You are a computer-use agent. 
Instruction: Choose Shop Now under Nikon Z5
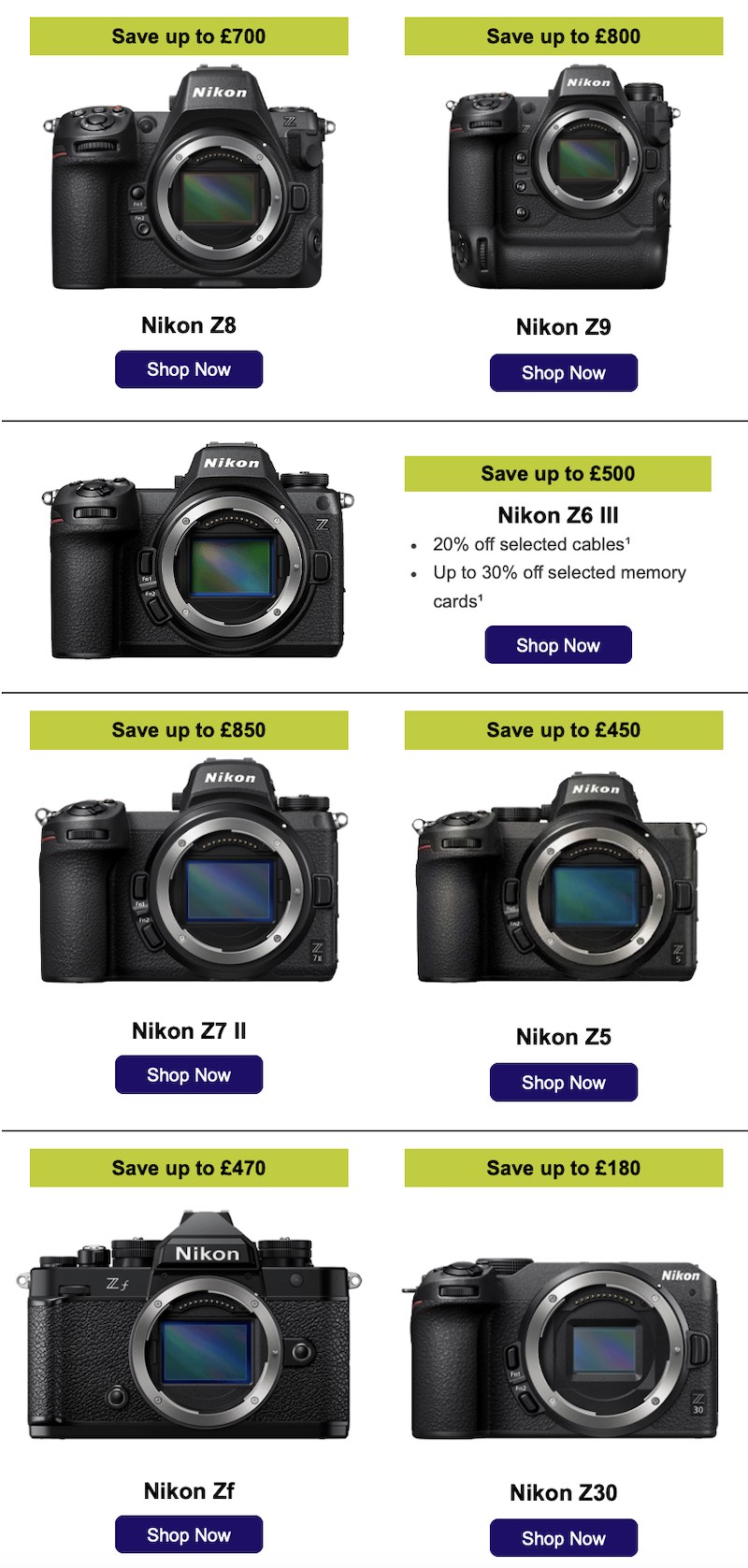point(563,1083)
